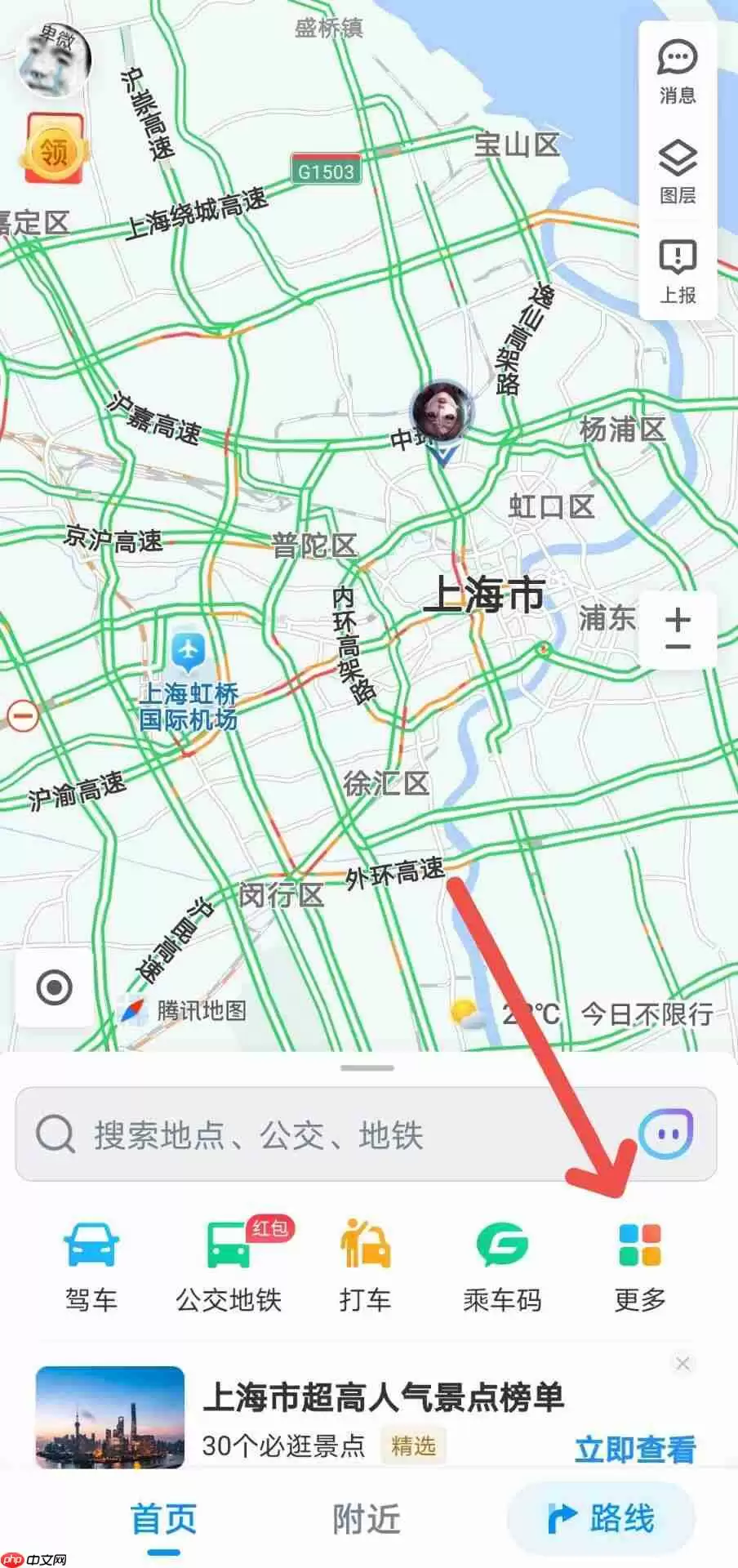
Task: Open the 消息 messages panel
Action: pos(676,72)
